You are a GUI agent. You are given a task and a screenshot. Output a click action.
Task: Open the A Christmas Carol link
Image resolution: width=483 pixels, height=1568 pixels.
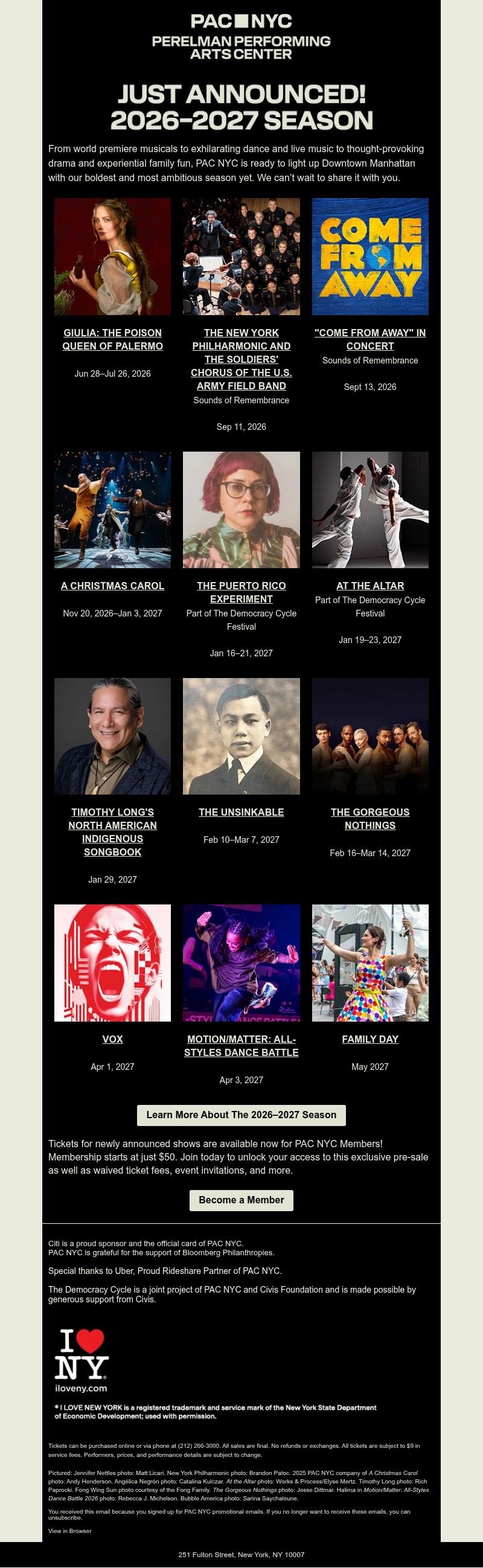[112, 586]
